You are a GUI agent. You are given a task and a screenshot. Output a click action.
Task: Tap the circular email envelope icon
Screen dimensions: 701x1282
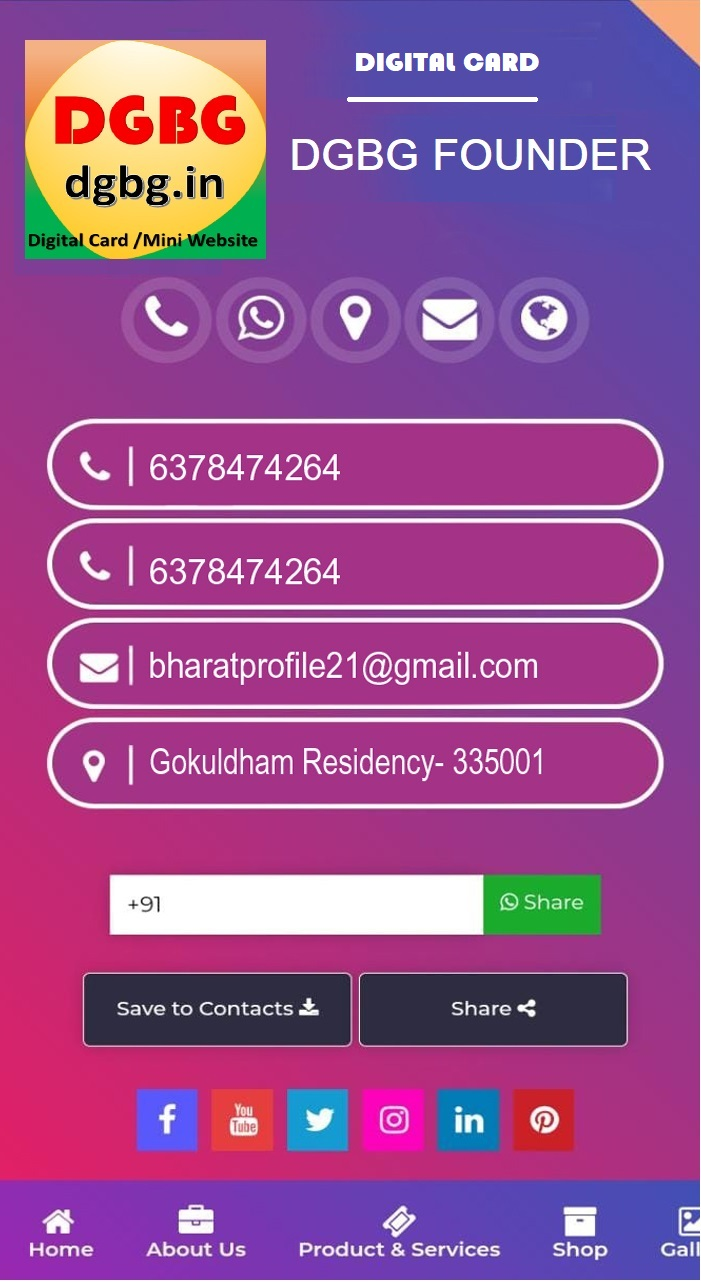449,320
